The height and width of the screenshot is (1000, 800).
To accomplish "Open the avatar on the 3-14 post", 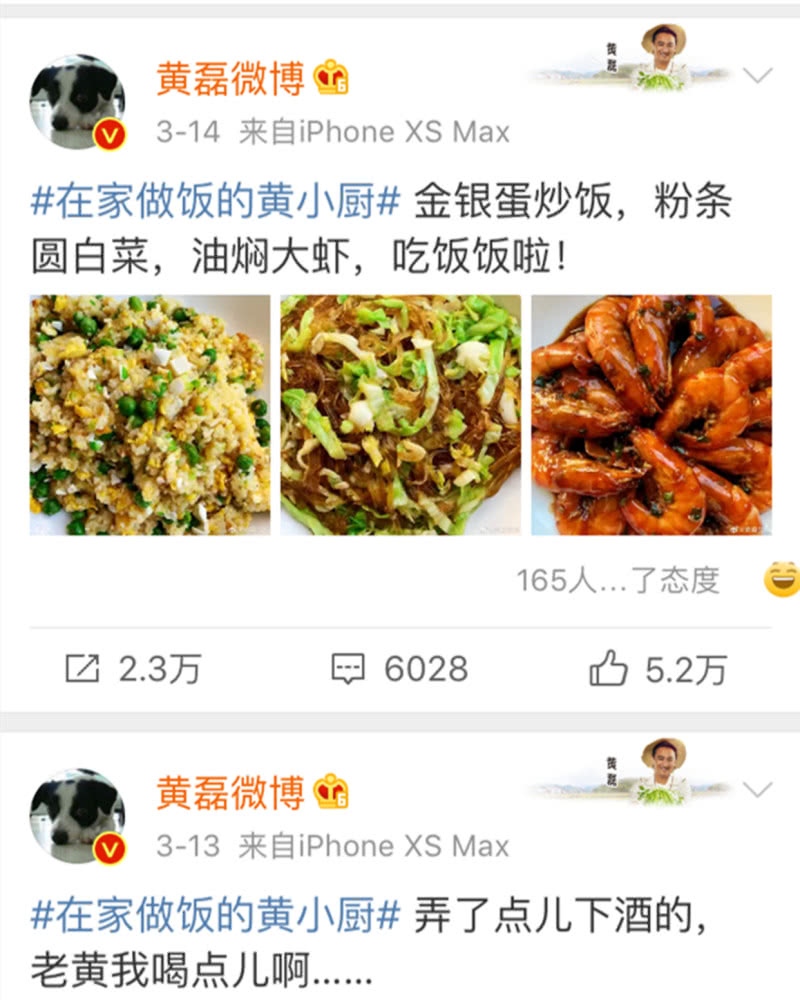I will [77, 101].
